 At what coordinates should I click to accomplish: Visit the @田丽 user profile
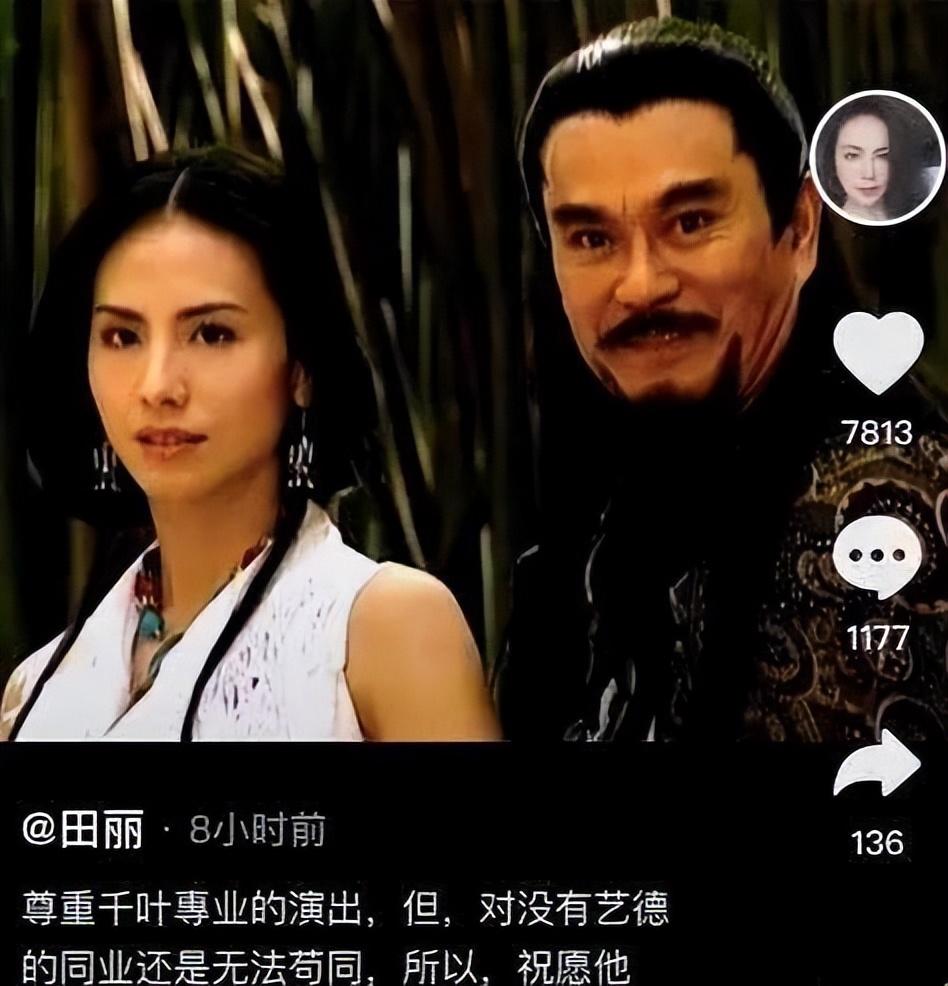[83, 832]
